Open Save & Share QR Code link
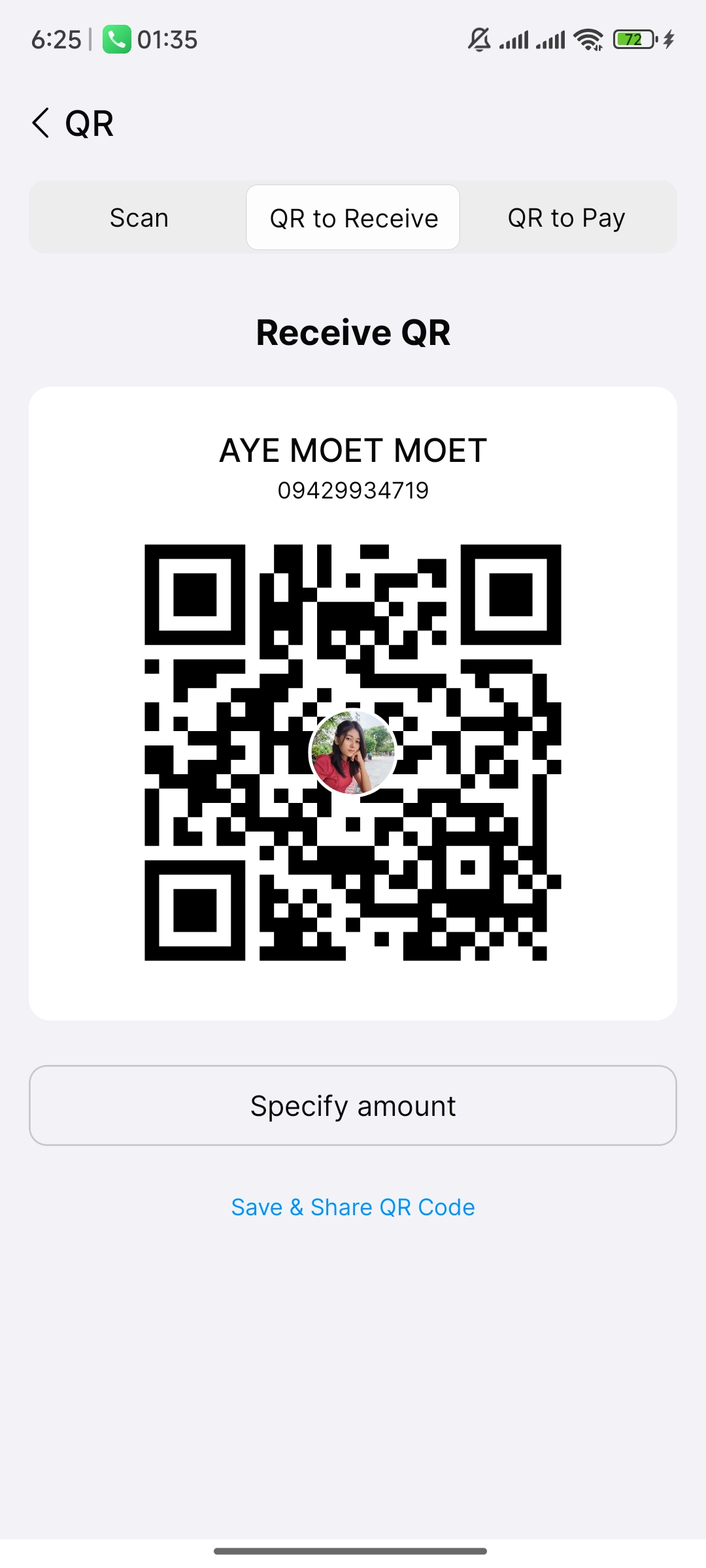This screenshot has height=1568, width=706. 353,1207
